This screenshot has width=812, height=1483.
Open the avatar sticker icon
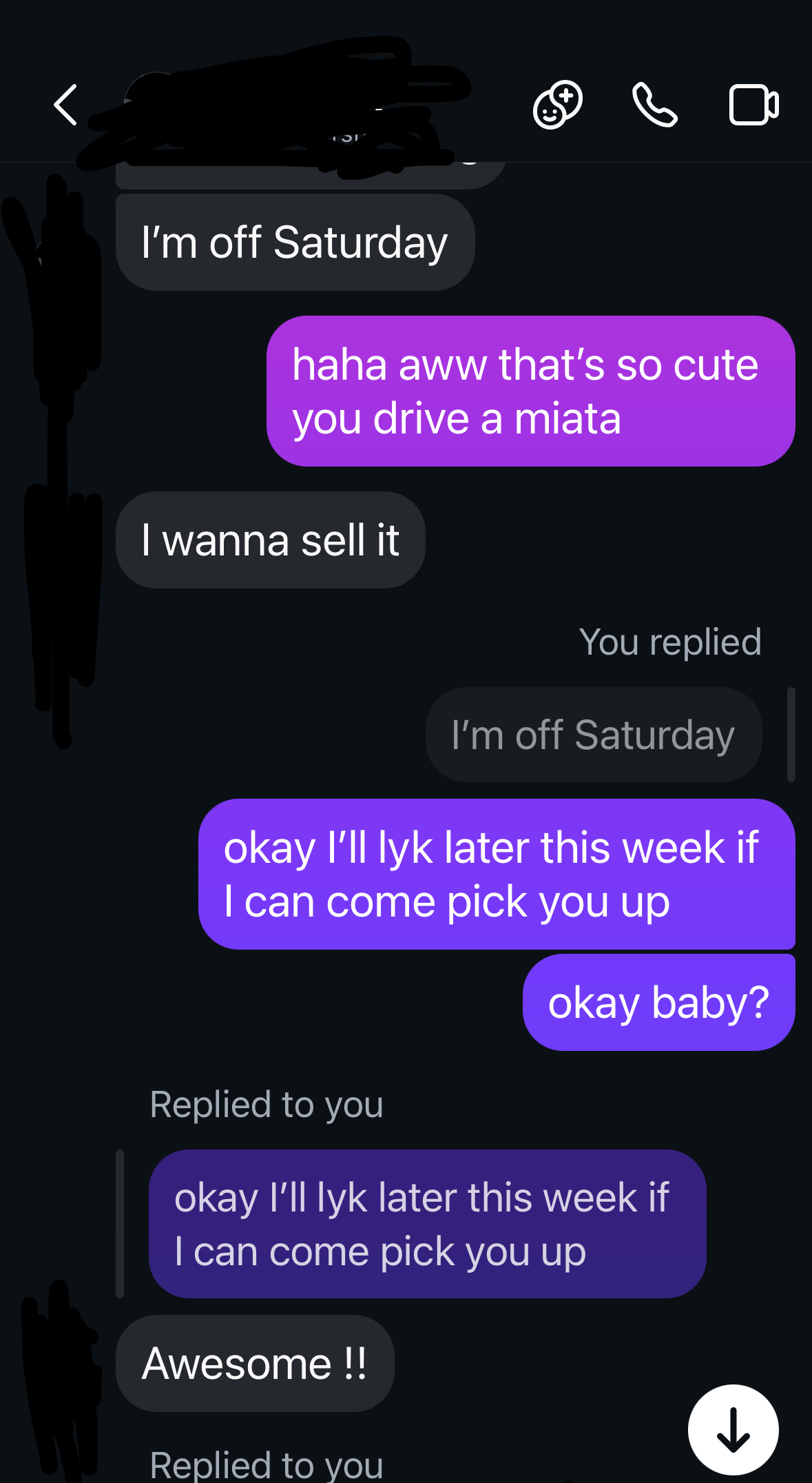(x=557, y=105)
